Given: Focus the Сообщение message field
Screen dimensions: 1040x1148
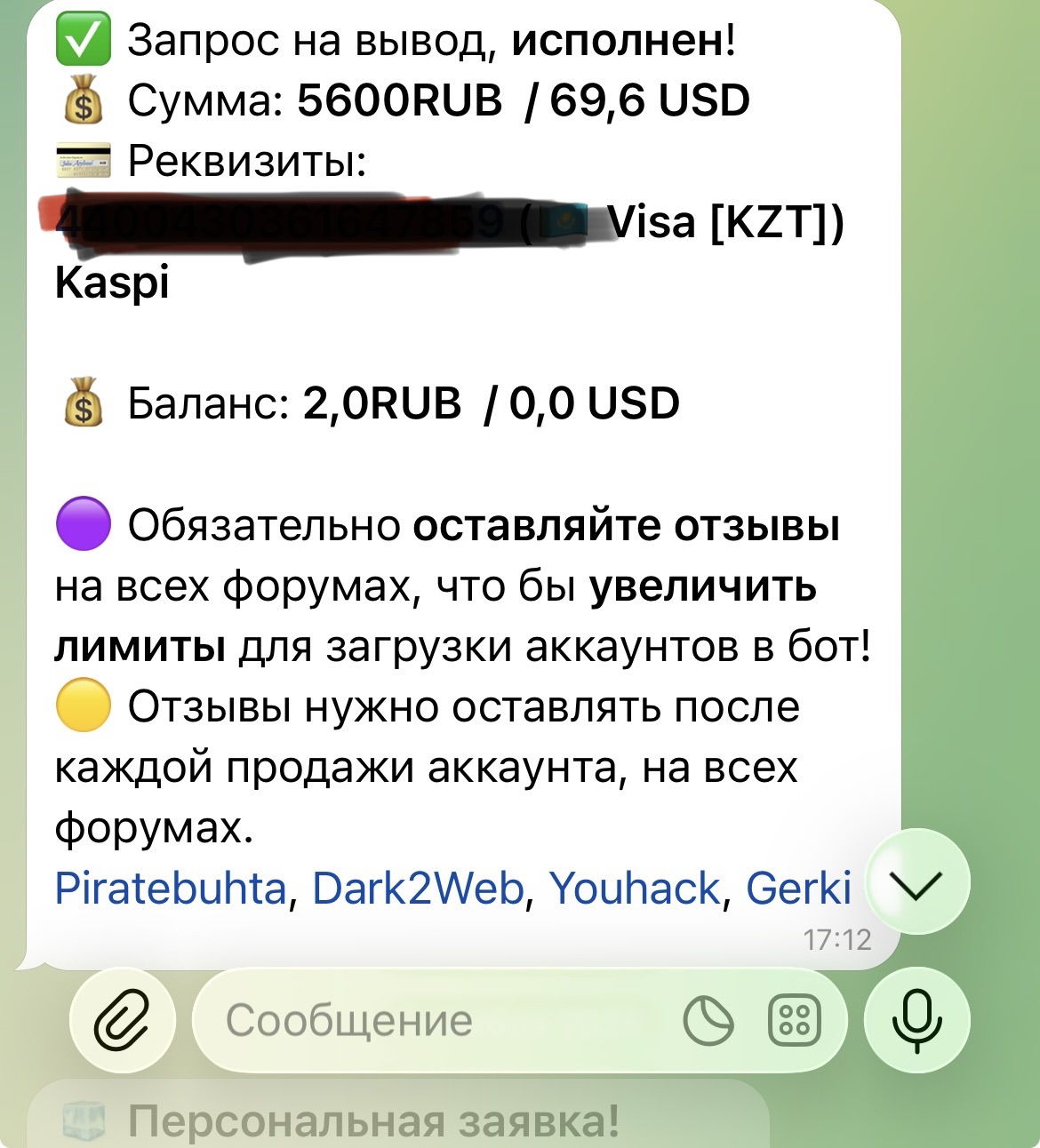Looking at the screenshot, I should point(427,1020).
